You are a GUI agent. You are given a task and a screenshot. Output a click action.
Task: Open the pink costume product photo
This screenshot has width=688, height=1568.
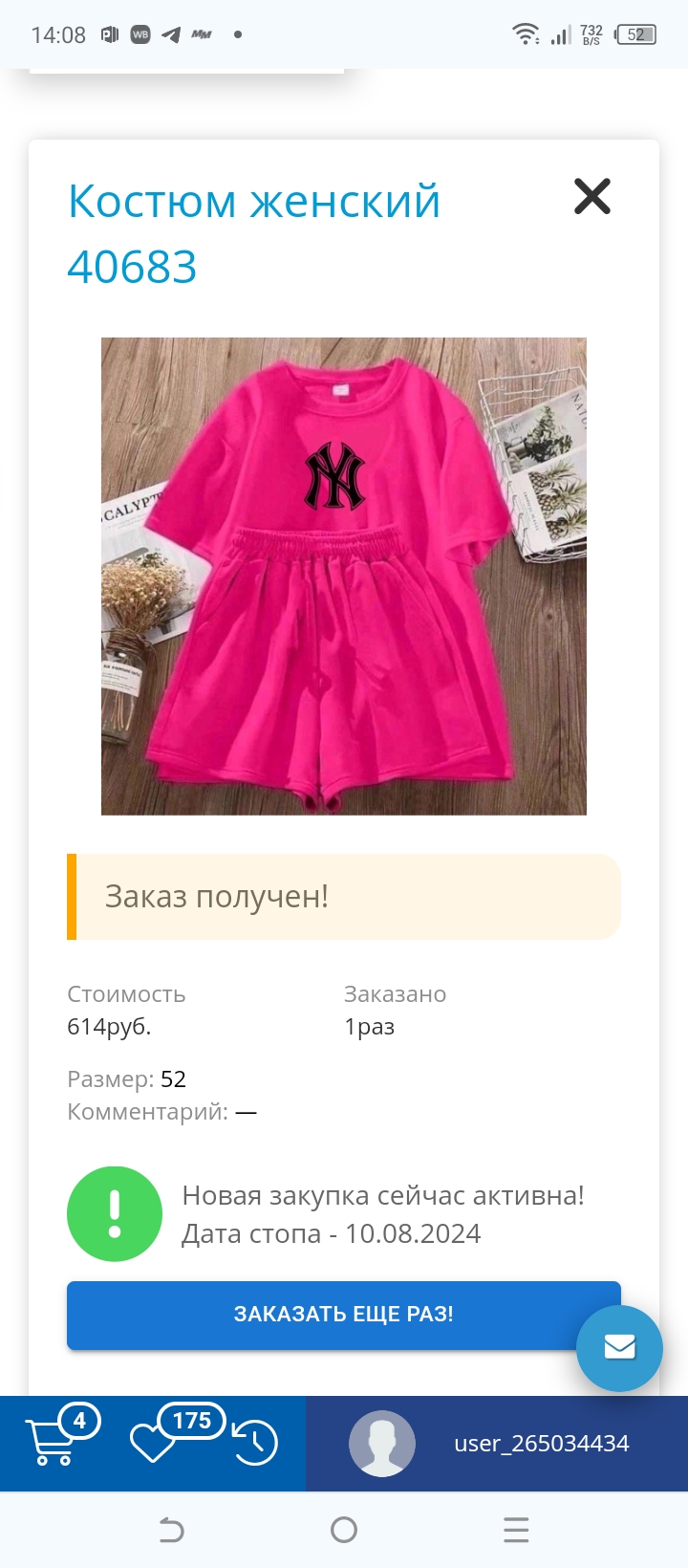point(344,576)
